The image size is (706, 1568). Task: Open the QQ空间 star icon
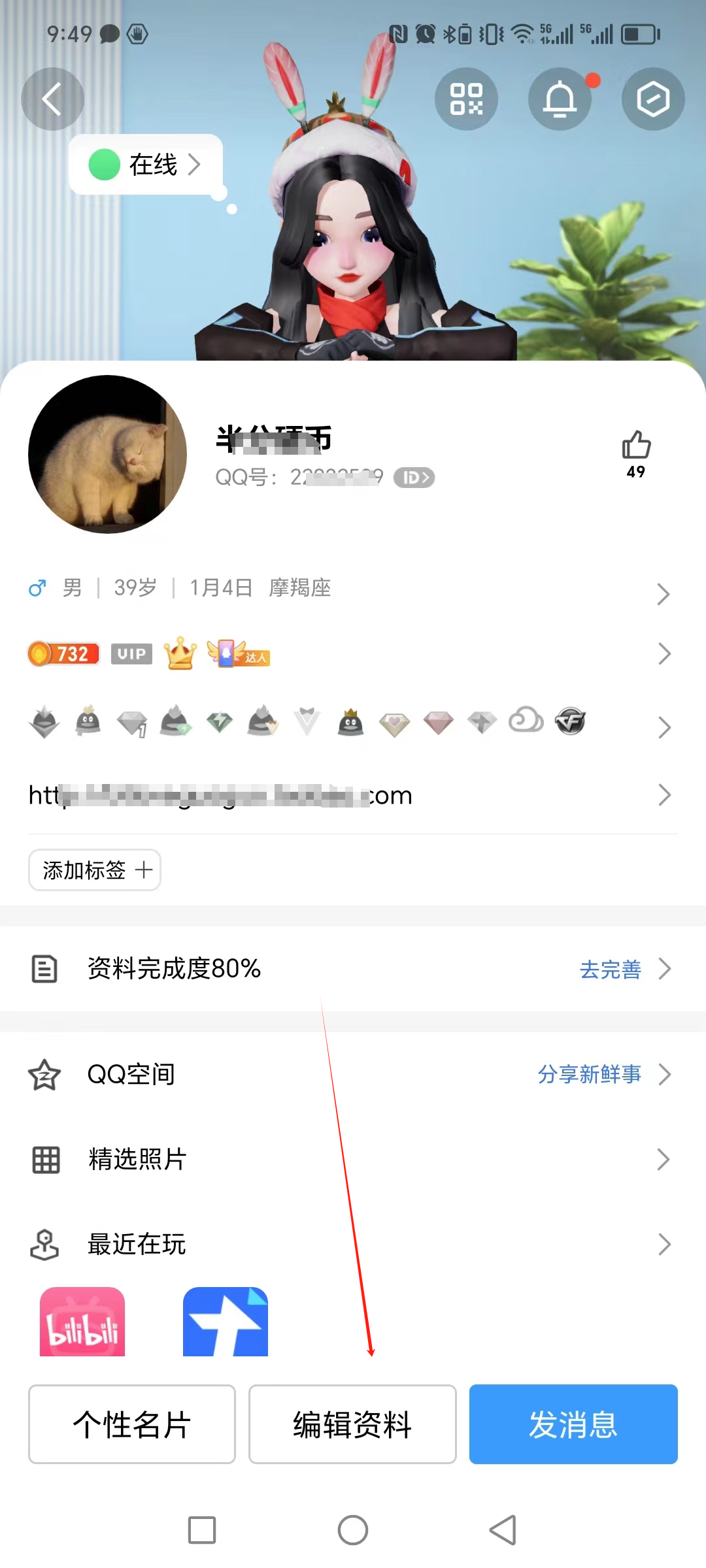44,1073
